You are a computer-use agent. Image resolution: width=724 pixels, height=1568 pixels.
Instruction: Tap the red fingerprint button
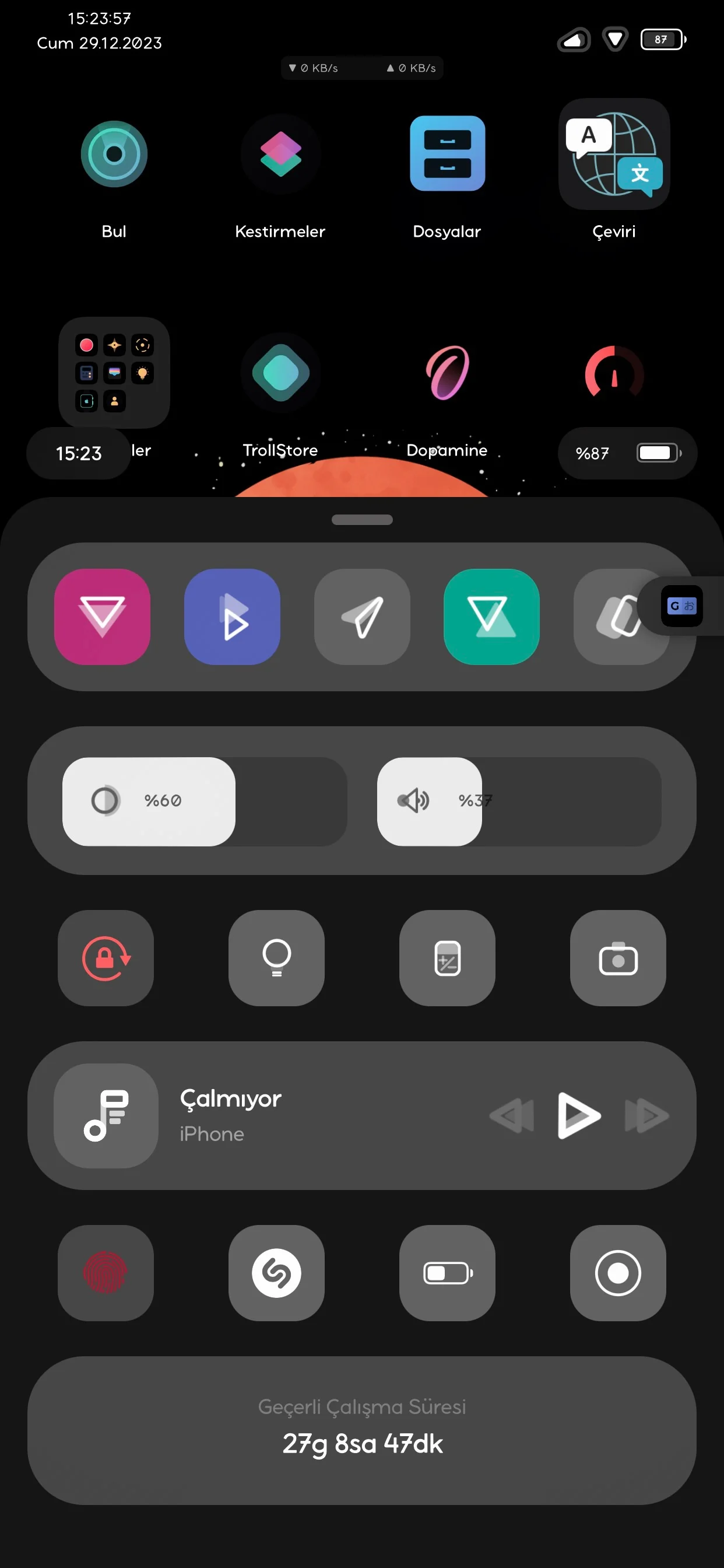pyautogui.click(x=106, y=1273)
